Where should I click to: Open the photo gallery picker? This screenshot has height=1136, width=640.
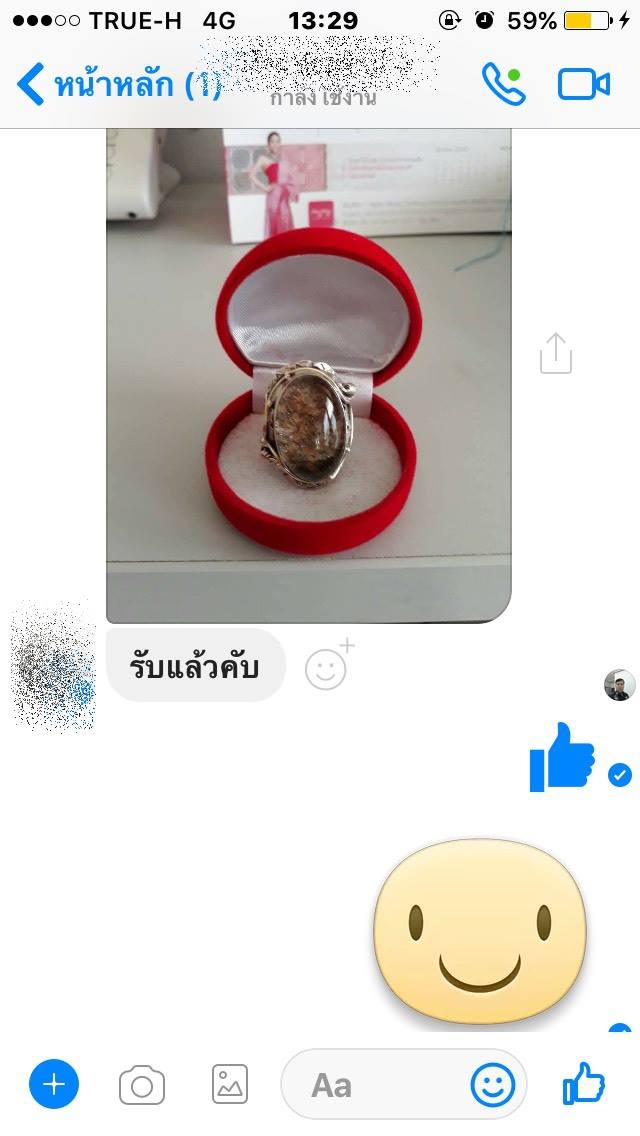coord(230,1084)
